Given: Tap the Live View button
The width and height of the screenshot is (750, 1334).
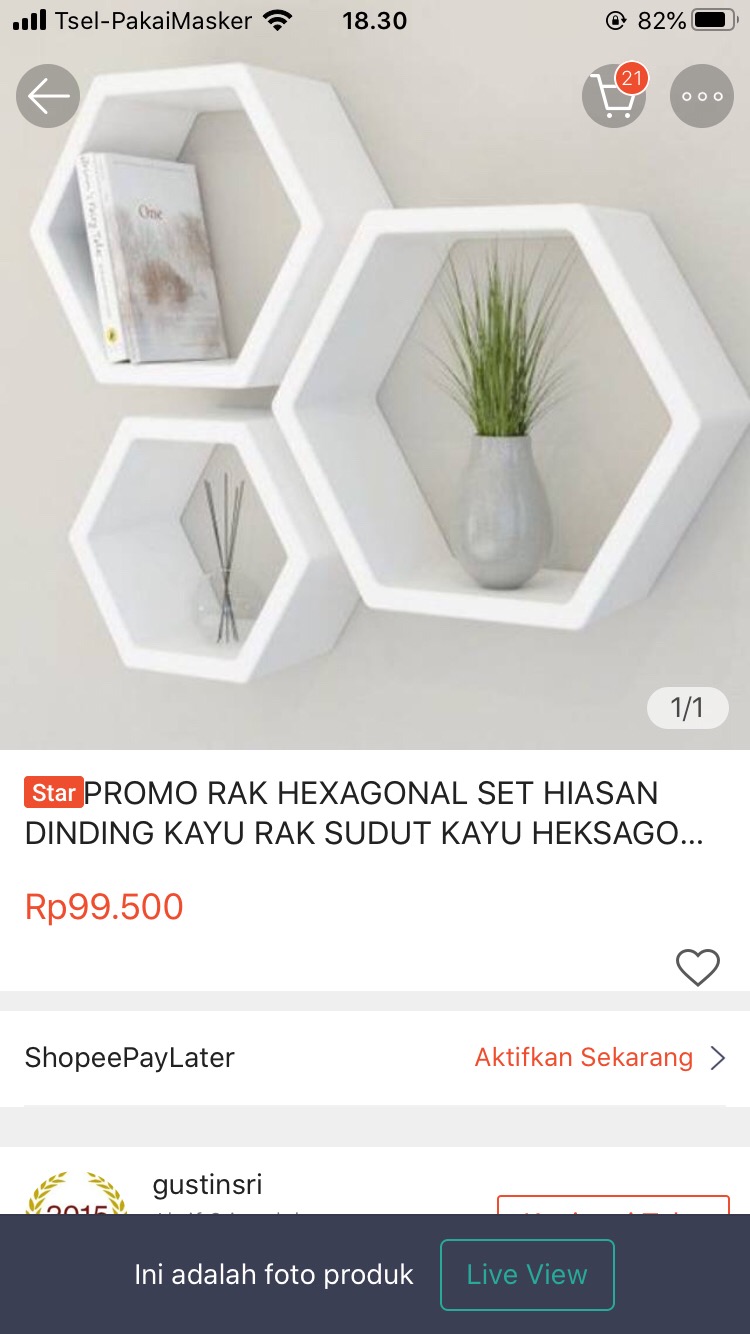Looking at the screenshot, I should point(527,1274).
